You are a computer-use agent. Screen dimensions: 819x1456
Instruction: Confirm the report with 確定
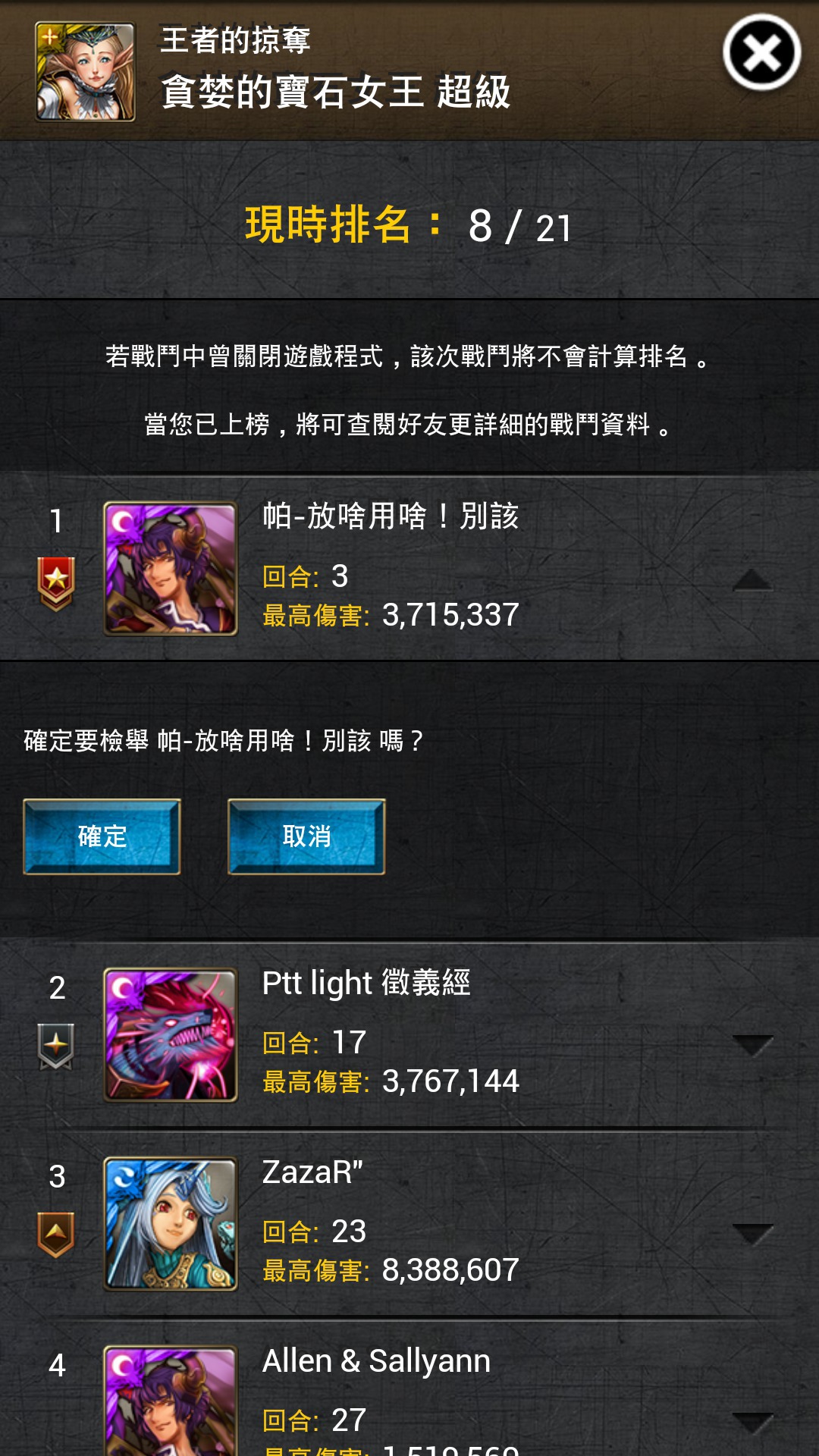pyautogui.click(x=102, y=836)
